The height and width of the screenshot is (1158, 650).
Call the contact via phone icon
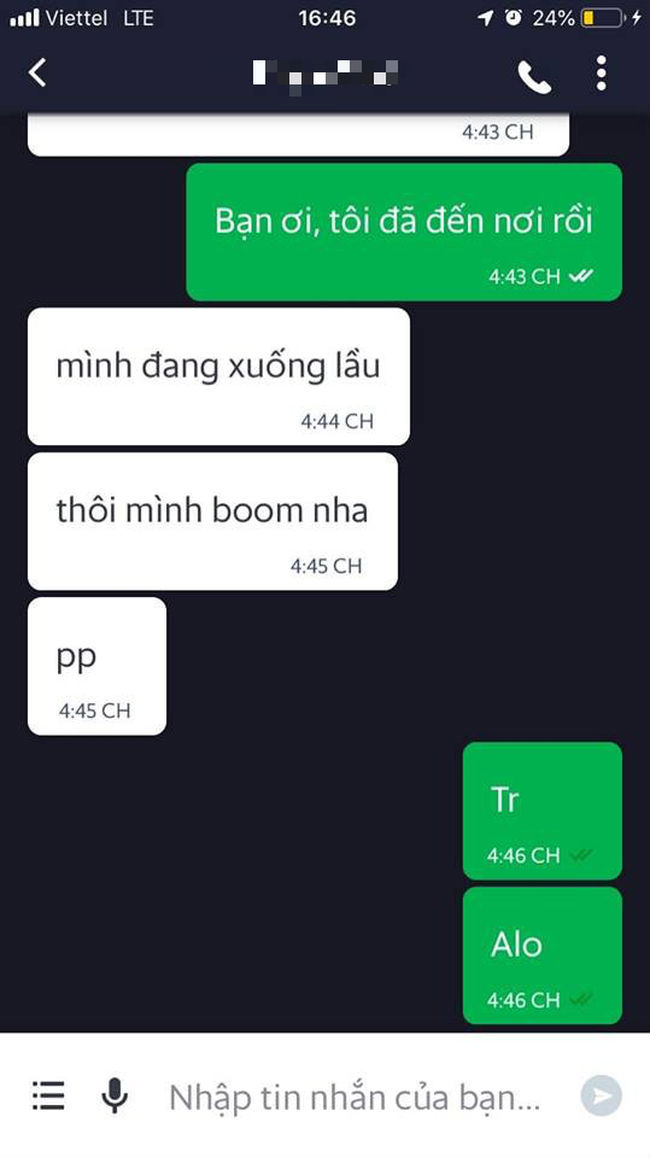coord(534,76)
